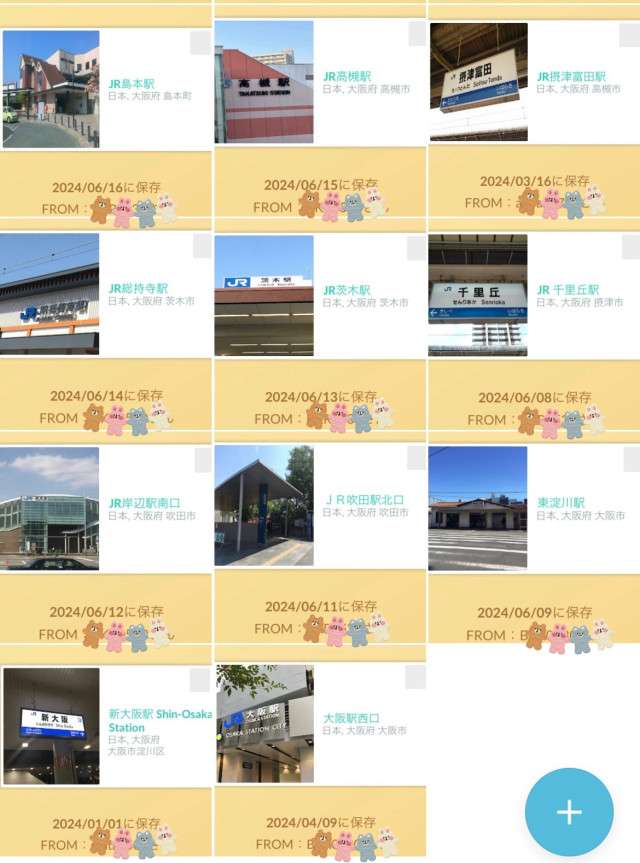
Task: Tap the blue plus add button
Action: tap(569, 811)
